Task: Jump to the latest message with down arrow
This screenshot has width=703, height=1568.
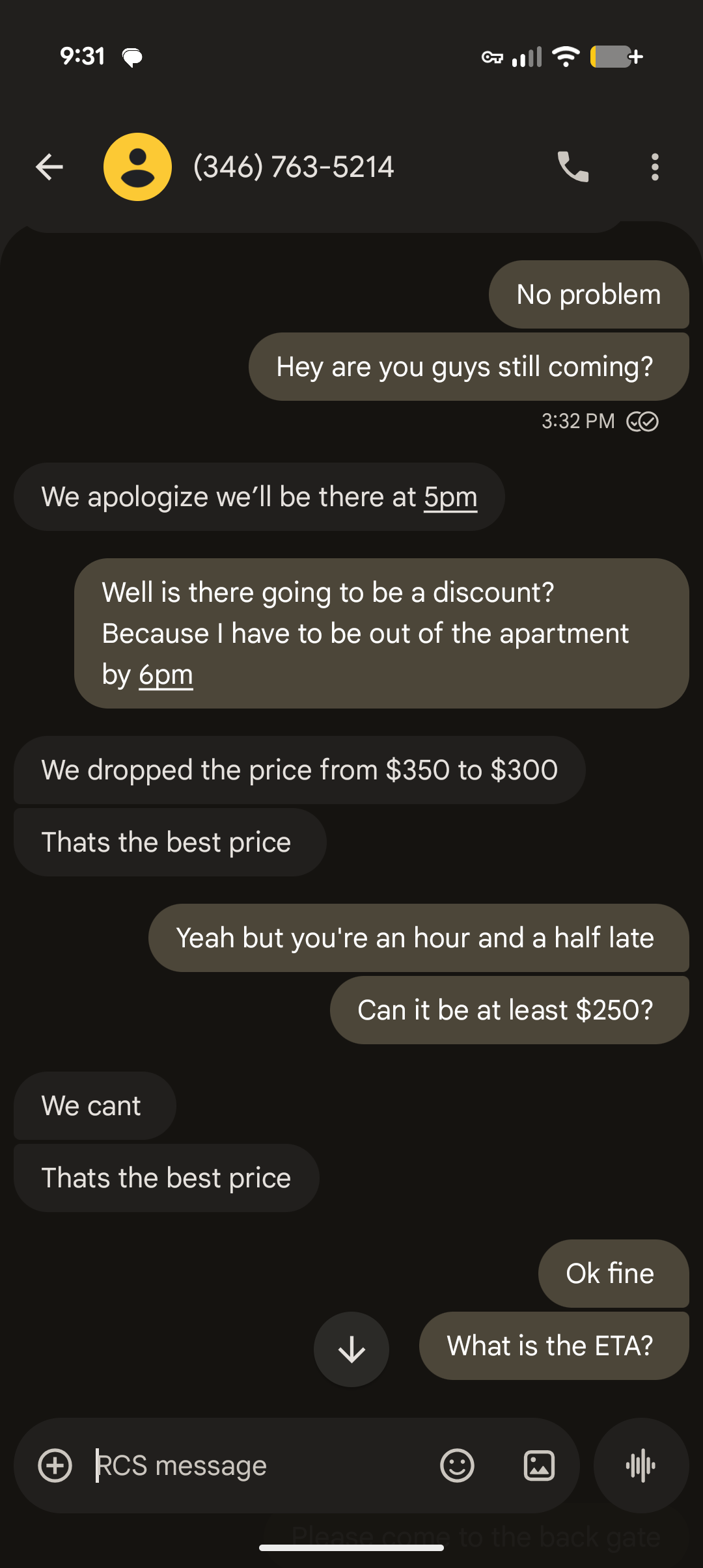Action: point(351,1349)
